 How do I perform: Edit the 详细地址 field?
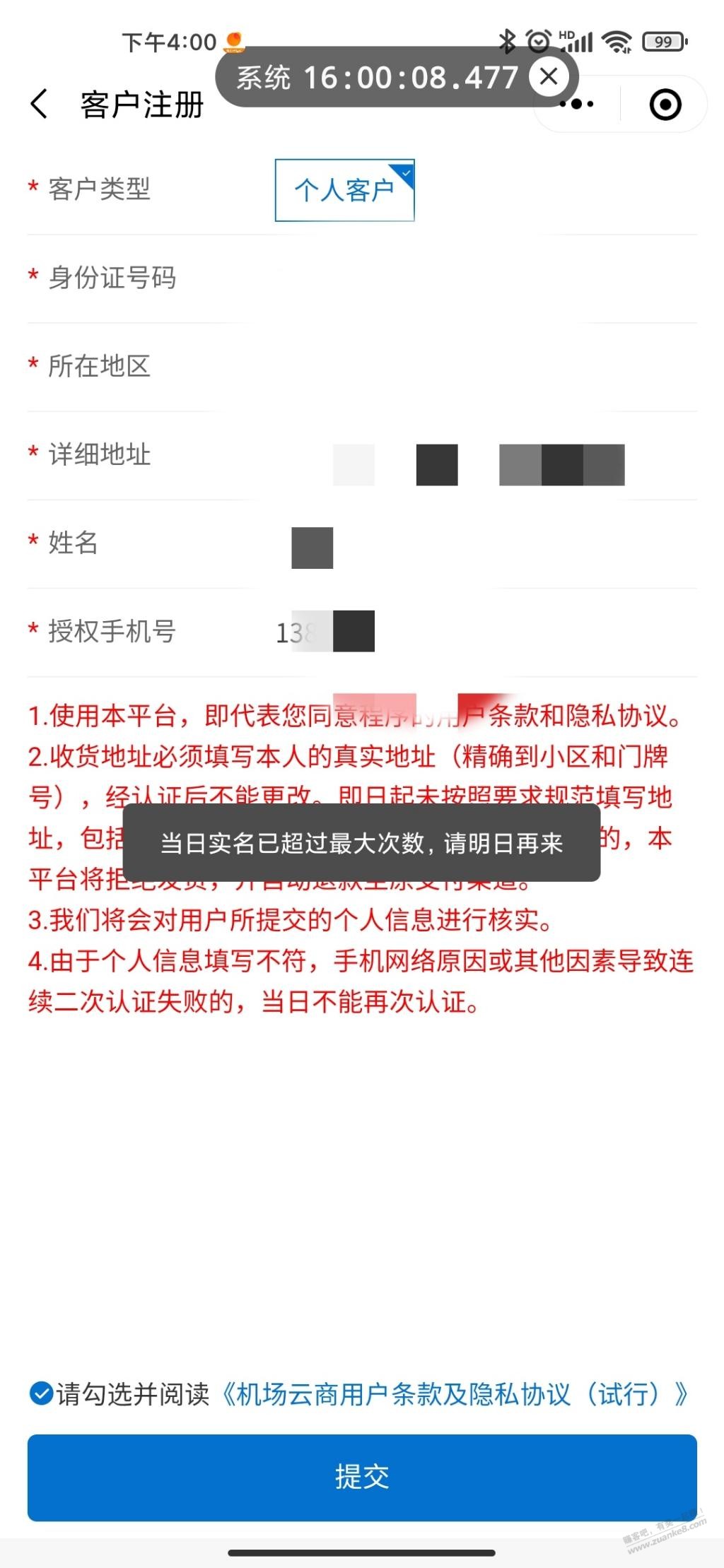(x=362, y=455)
